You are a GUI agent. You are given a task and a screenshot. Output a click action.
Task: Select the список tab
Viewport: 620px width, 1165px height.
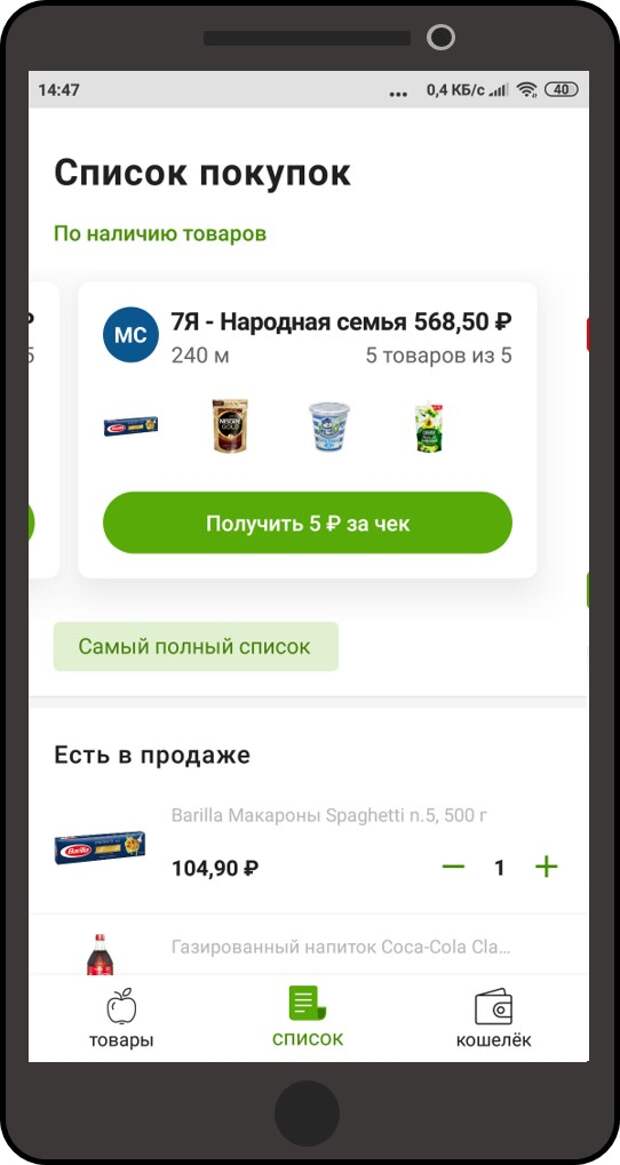click(307, 1018)
